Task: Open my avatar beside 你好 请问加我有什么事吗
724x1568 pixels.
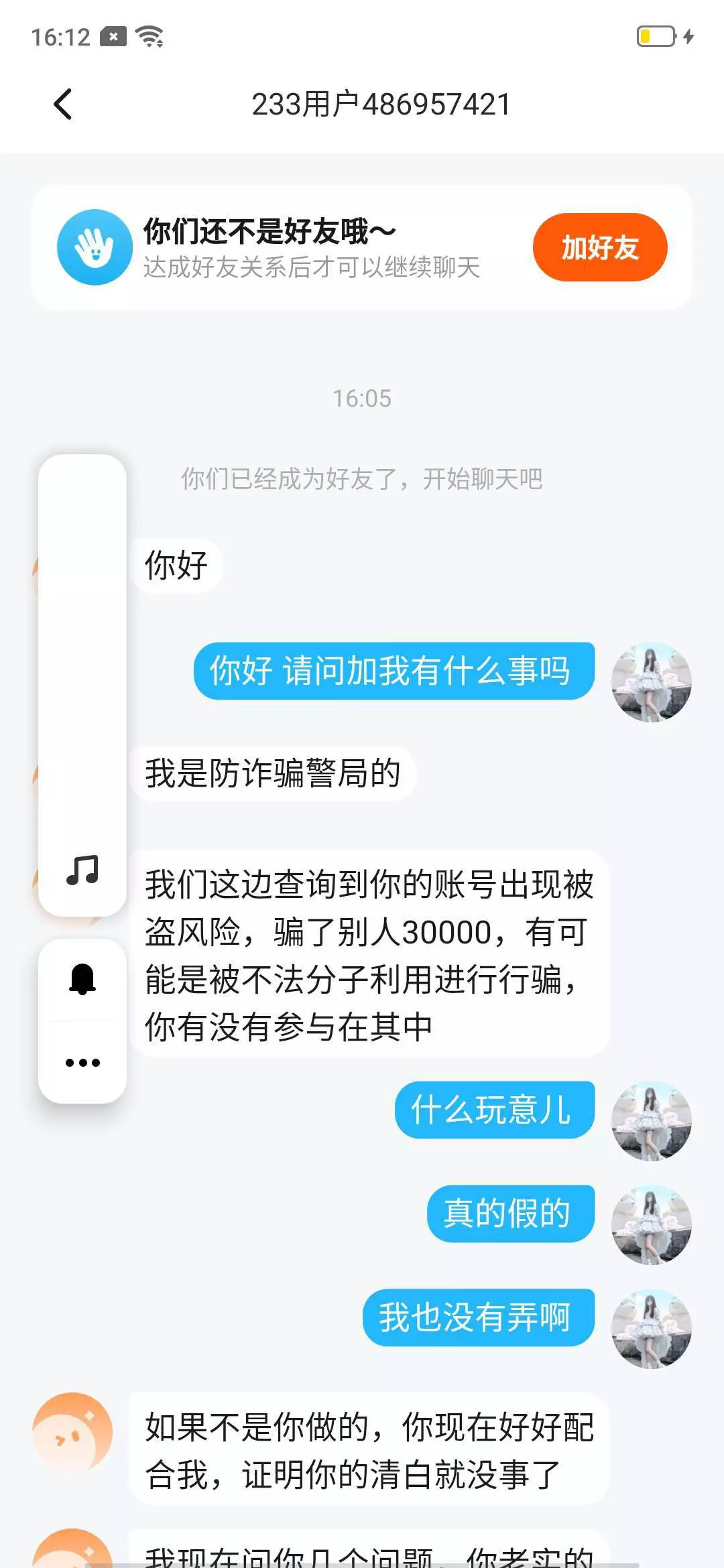Action: 651,682
